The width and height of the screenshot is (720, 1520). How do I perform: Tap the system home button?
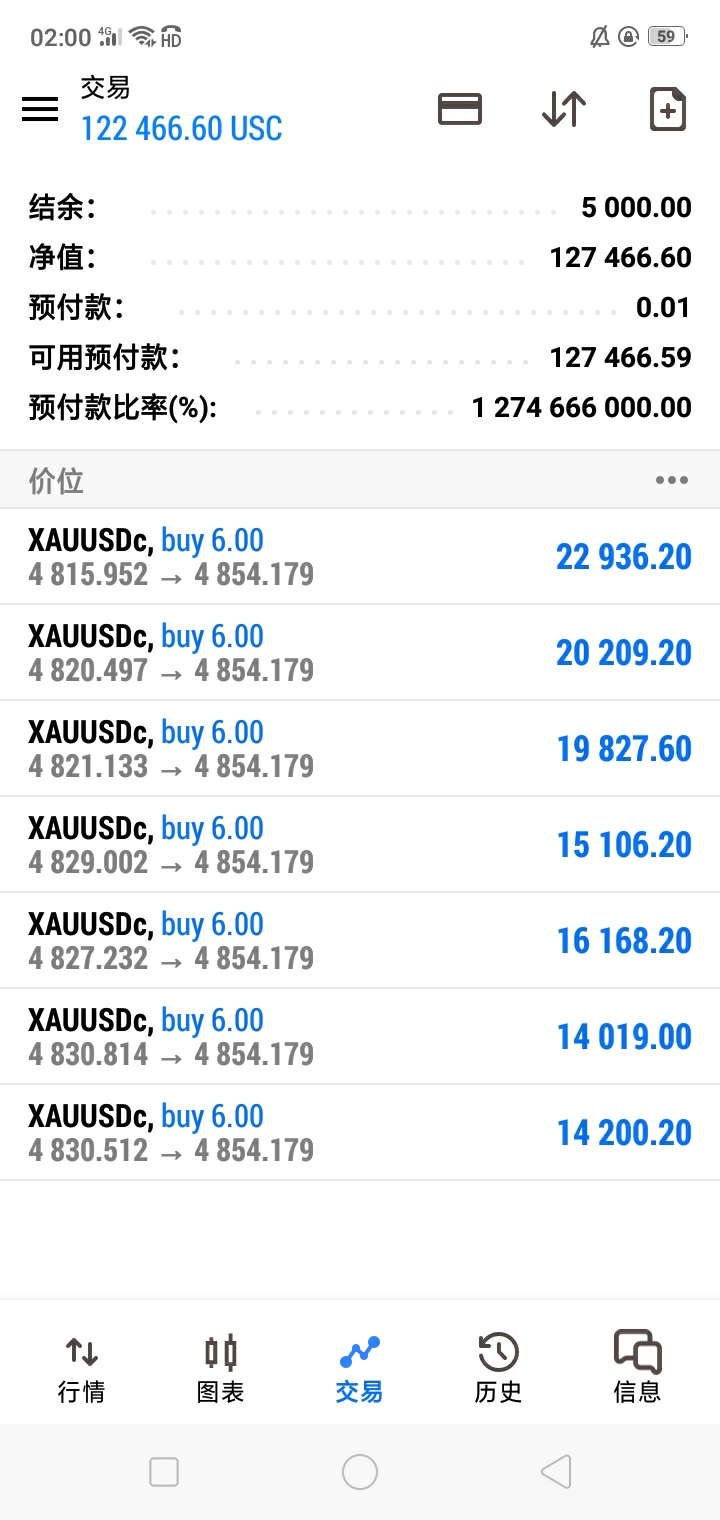[360, 1472]
